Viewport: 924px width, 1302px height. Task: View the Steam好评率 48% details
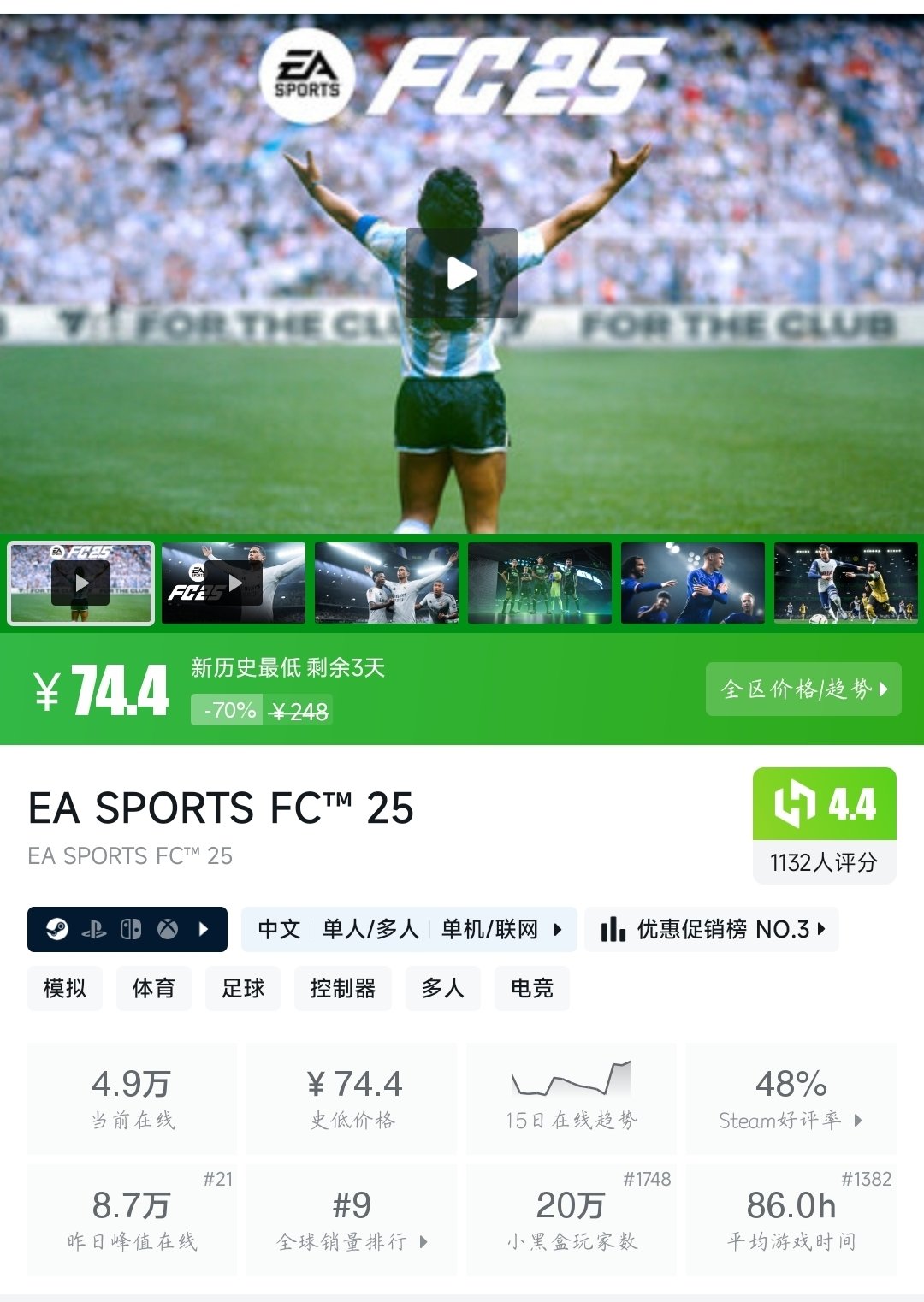coord(791,1098)
